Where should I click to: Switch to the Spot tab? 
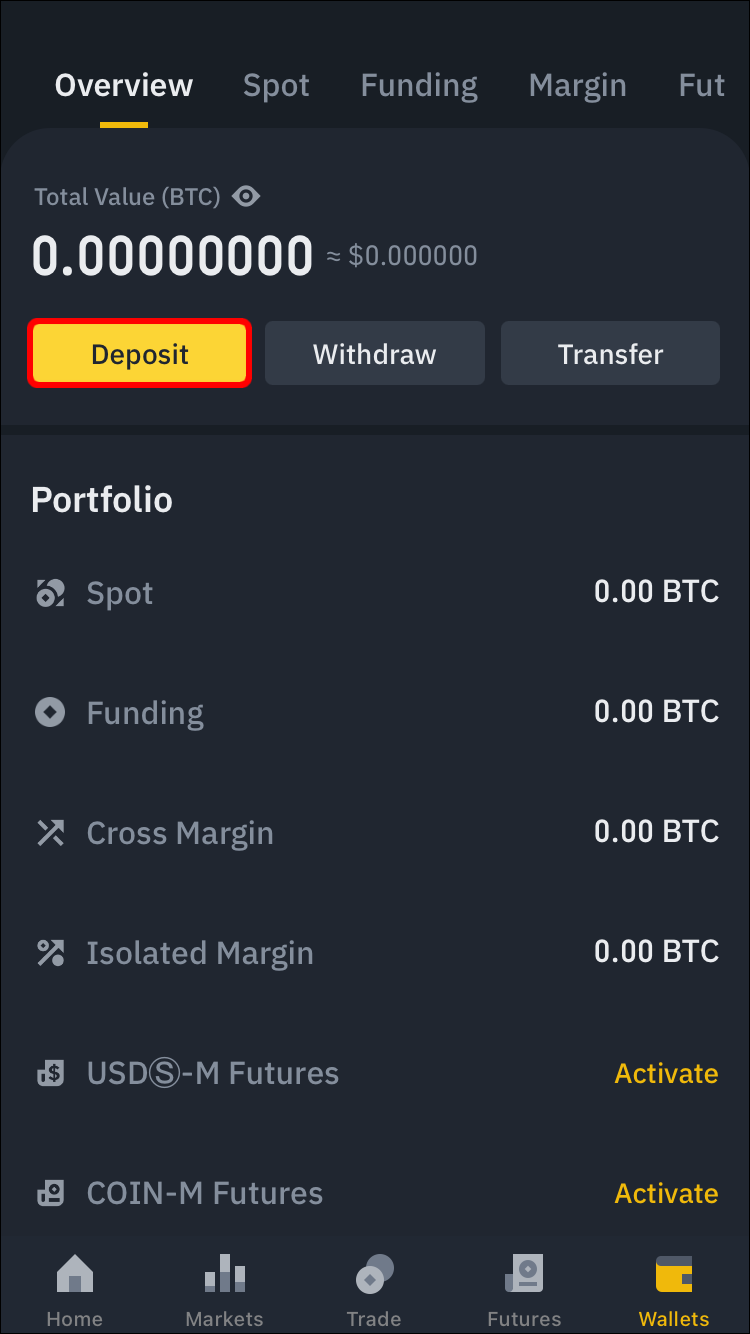click(276, 86)
